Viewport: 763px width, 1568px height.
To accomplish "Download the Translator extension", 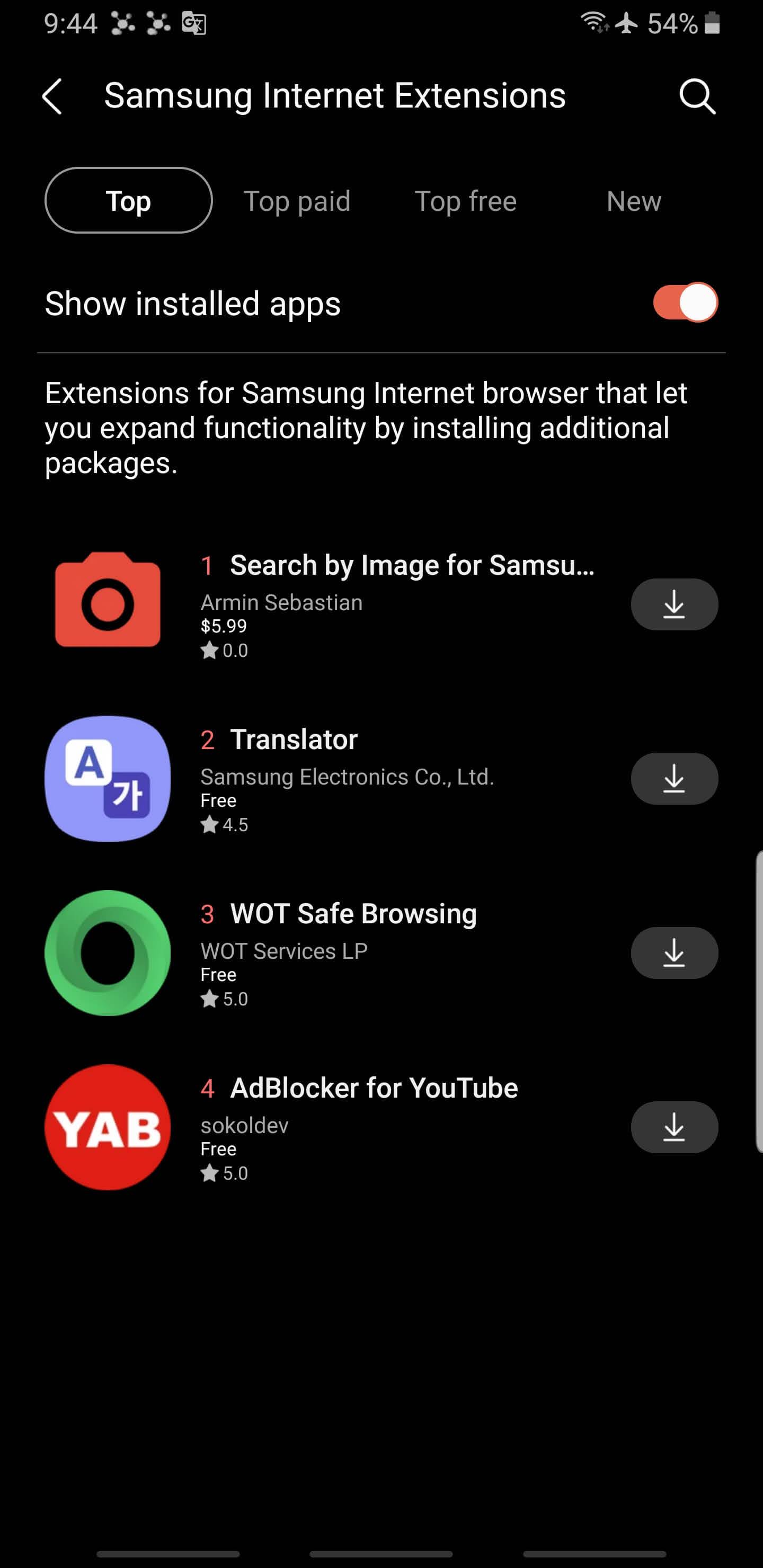I will pyautogui.click(x=674, y=779).
